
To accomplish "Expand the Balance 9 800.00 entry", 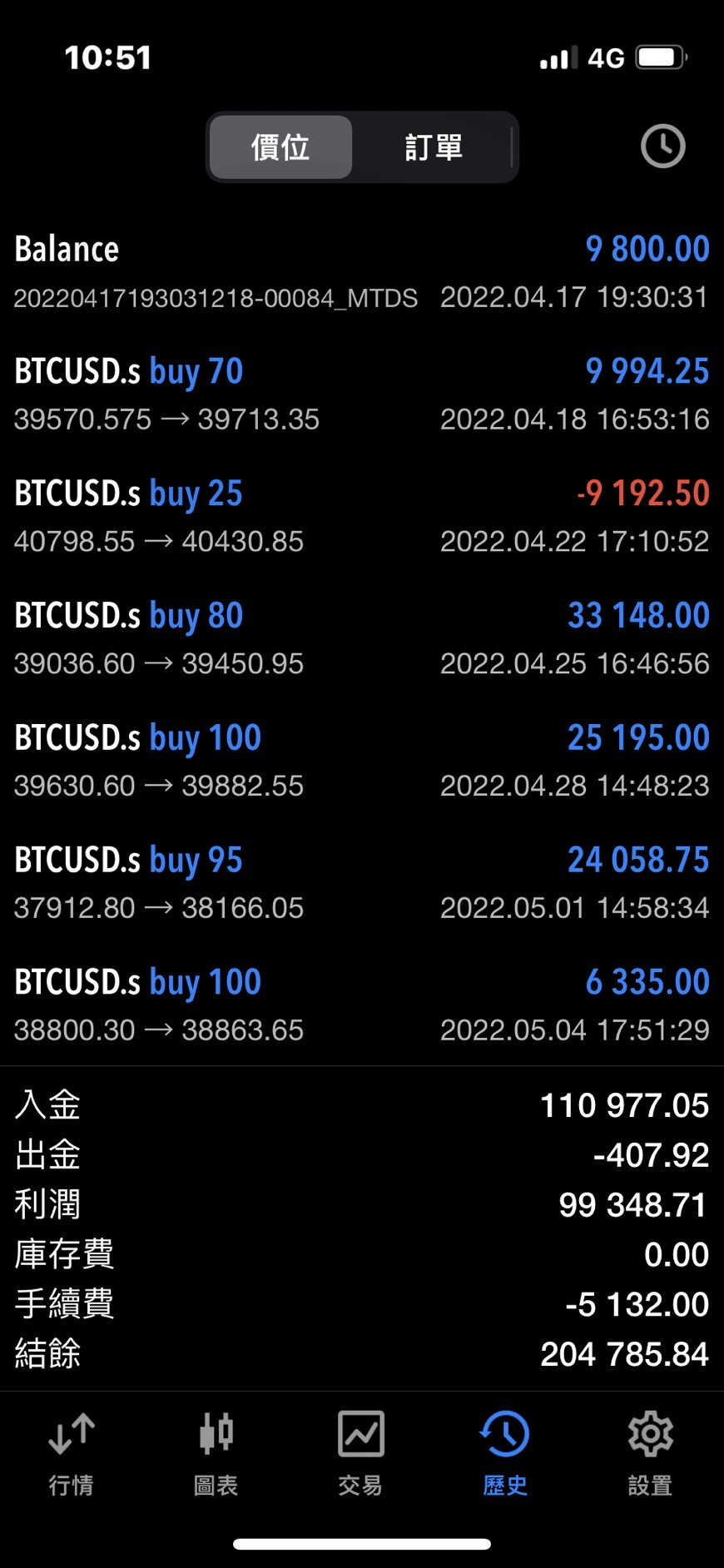I will (x=362, y=271).
